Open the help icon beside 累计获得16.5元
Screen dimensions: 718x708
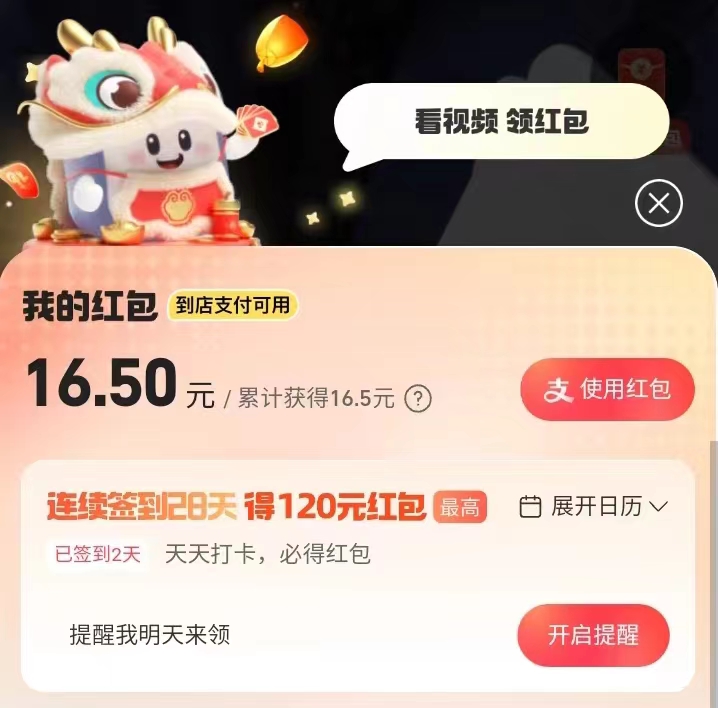pos(418,399)
